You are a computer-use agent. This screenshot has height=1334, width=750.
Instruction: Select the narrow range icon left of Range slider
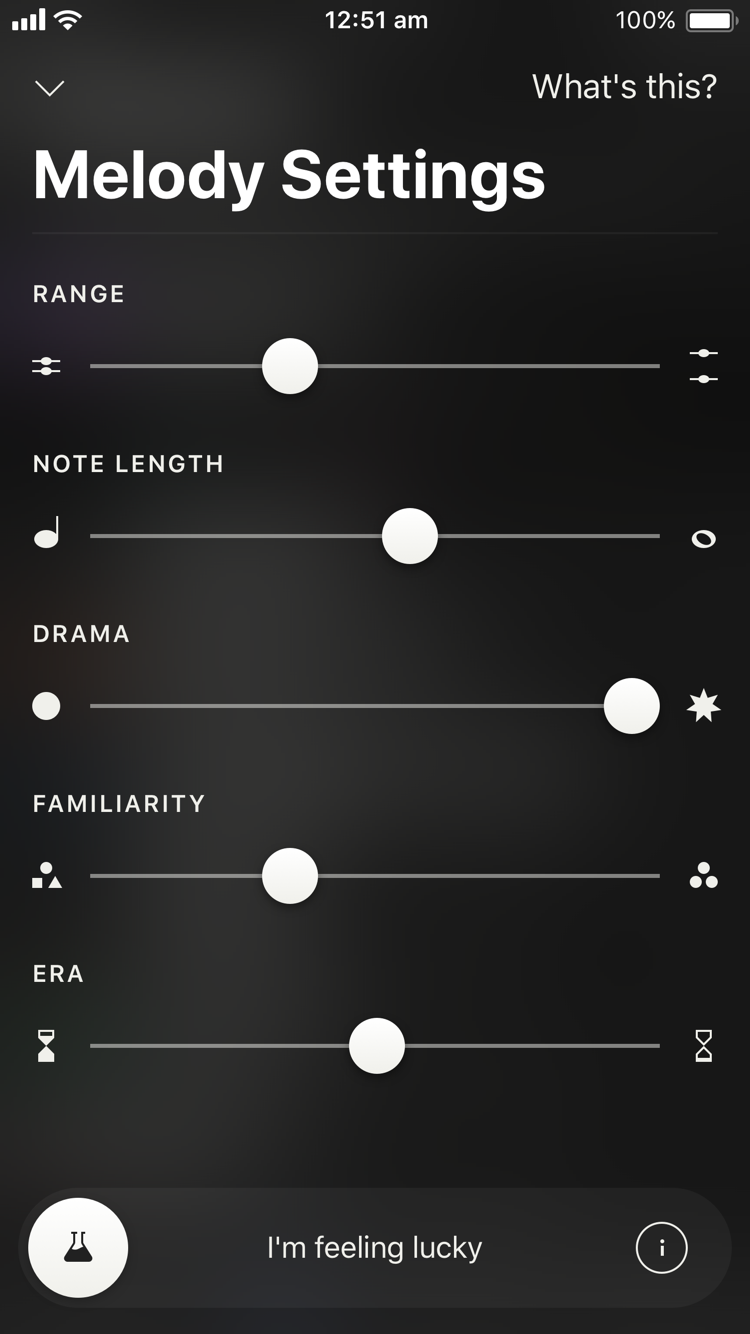(46, 365)
